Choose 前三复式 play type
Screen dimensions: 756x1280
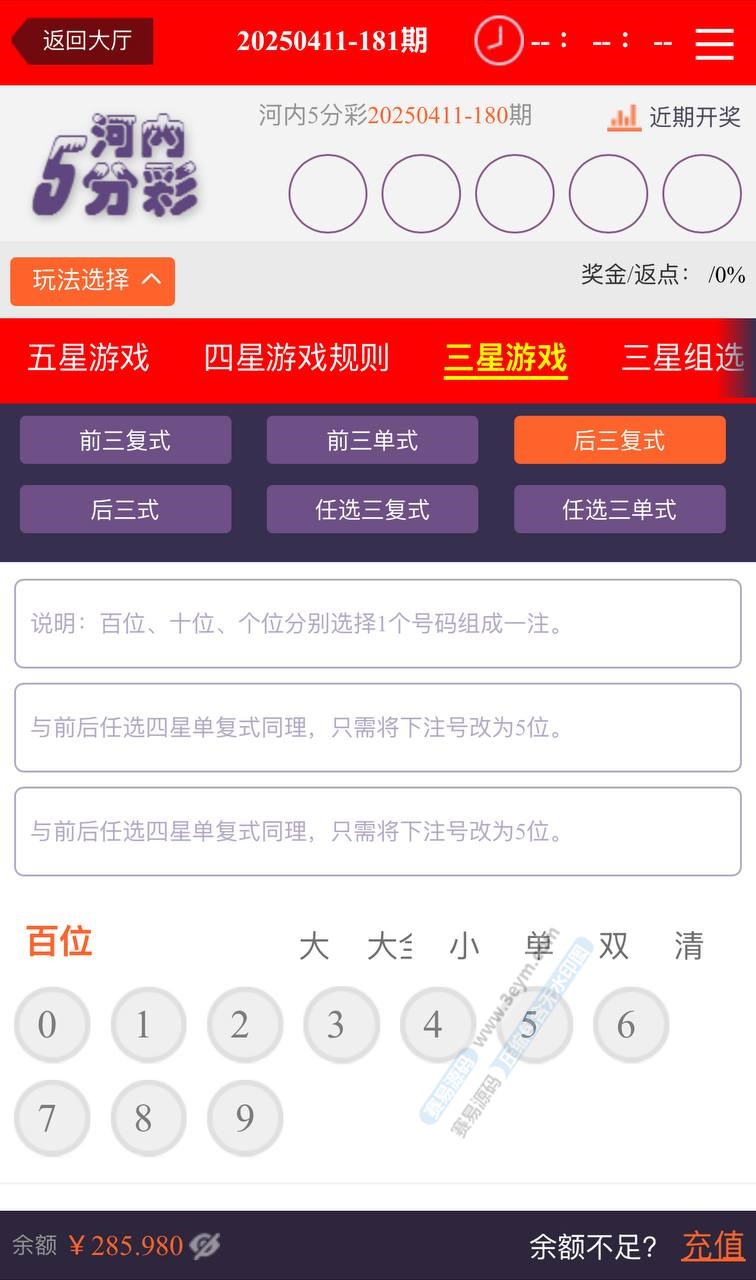coord(125,440)
